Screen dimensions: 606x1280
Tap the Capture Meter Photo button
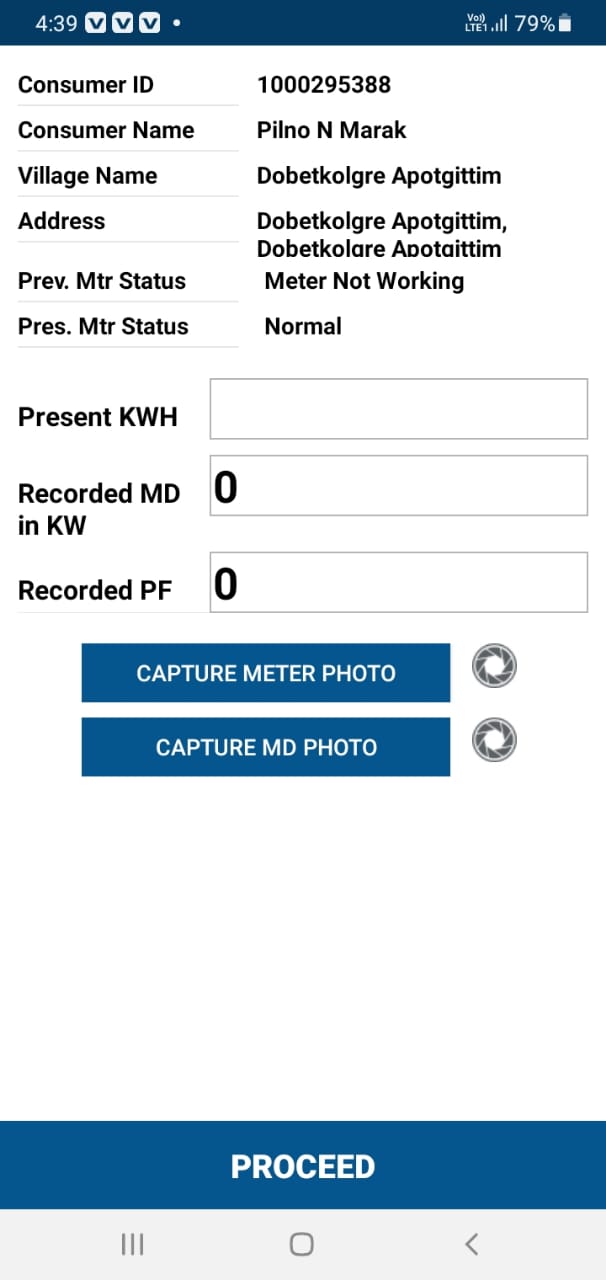click(266, 673)
